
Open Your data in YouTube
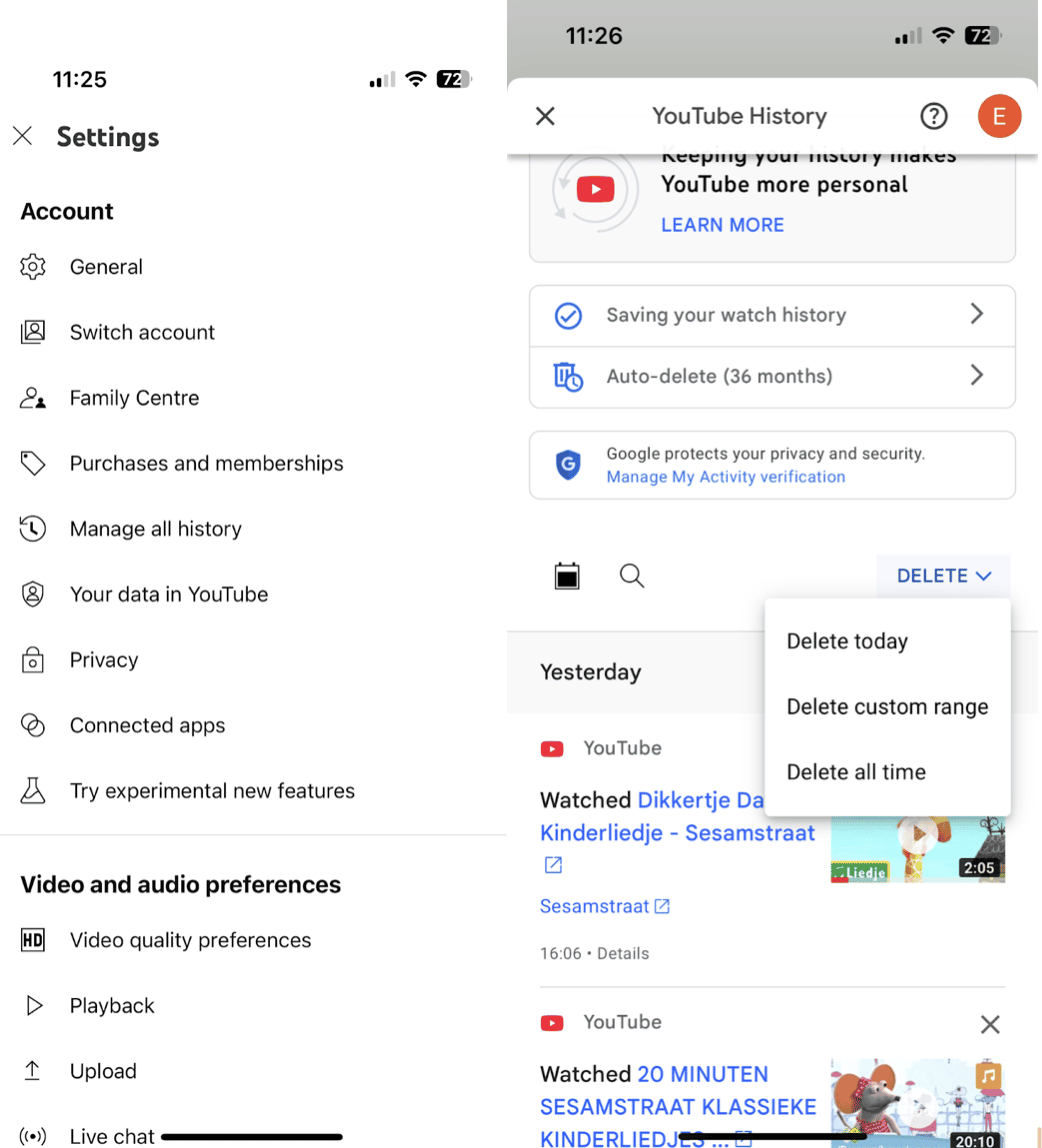pos(169,594)
